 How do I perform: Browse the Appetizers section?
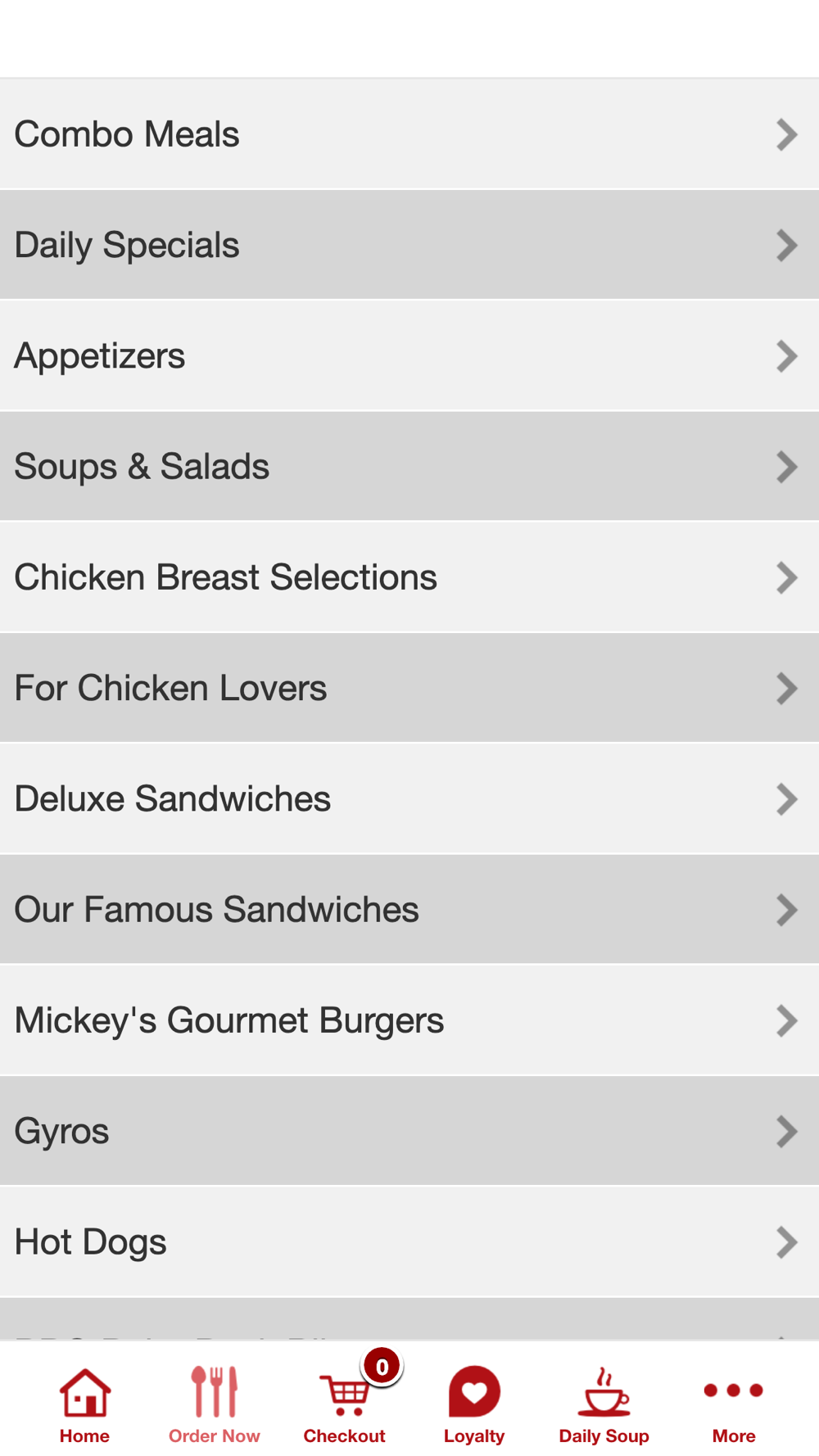pyautogui.click(x=409, y=355)
